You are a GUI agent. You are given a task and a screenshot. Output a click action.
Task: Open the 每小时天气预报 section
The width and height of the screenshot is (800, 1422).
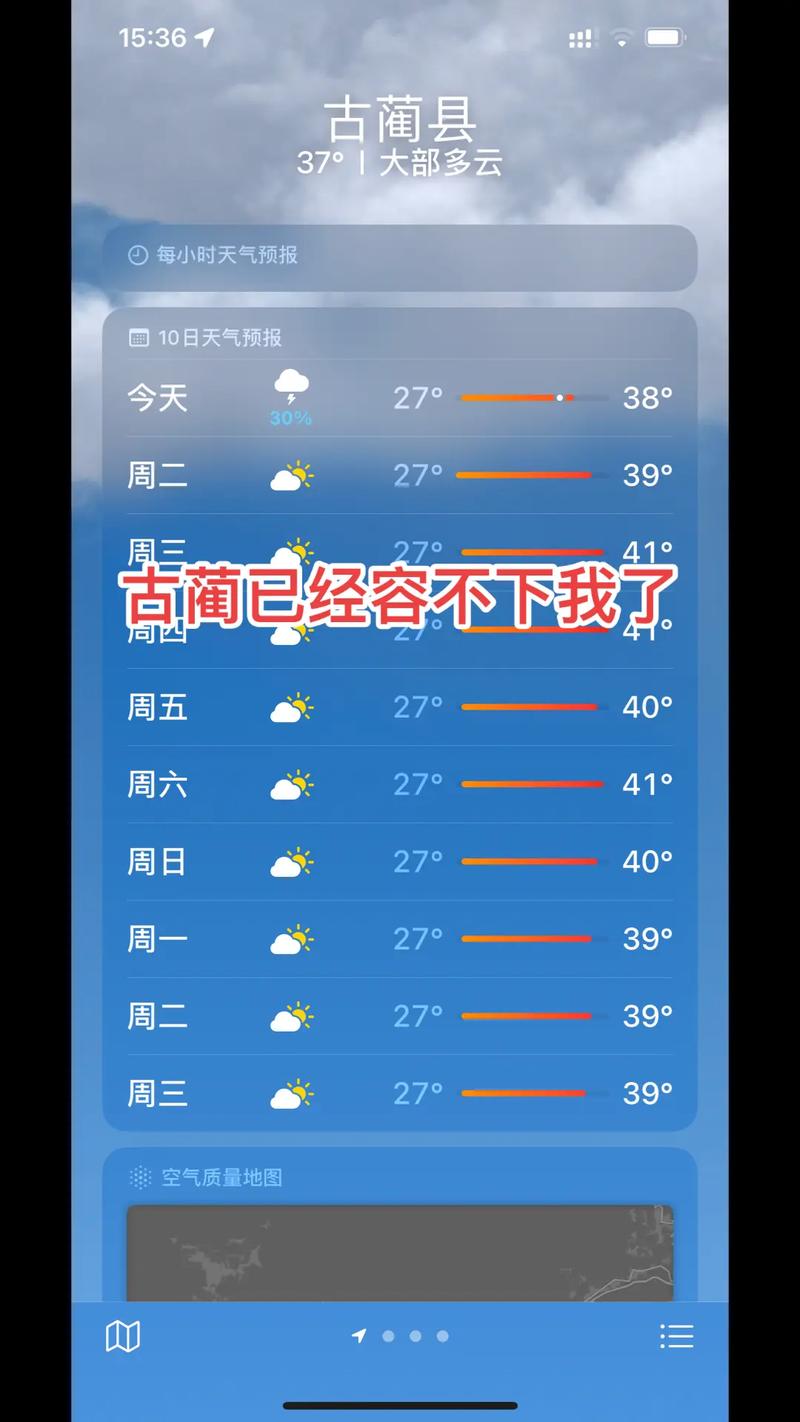point(400,256)
